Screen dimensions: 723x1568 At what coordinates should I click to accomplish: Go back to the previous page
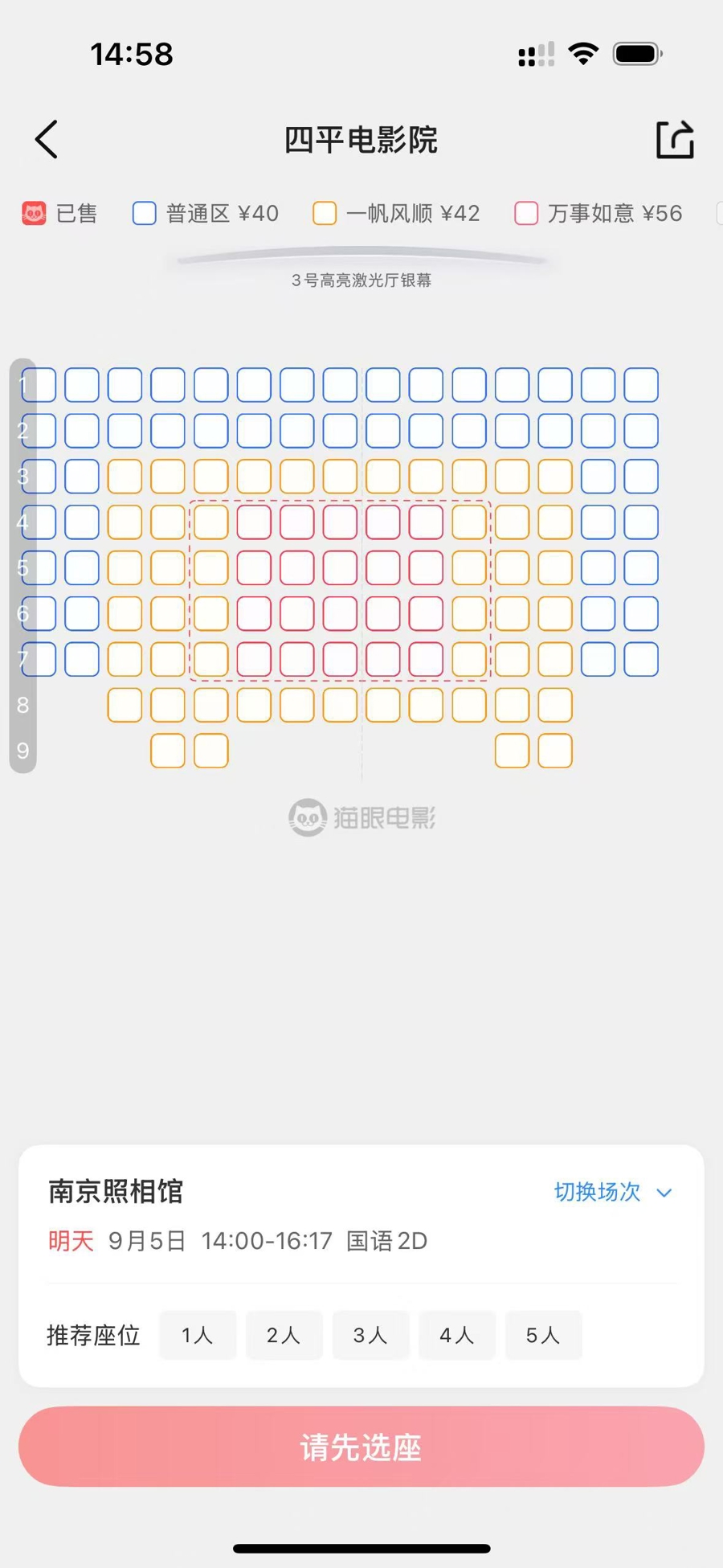pos(47,140)
